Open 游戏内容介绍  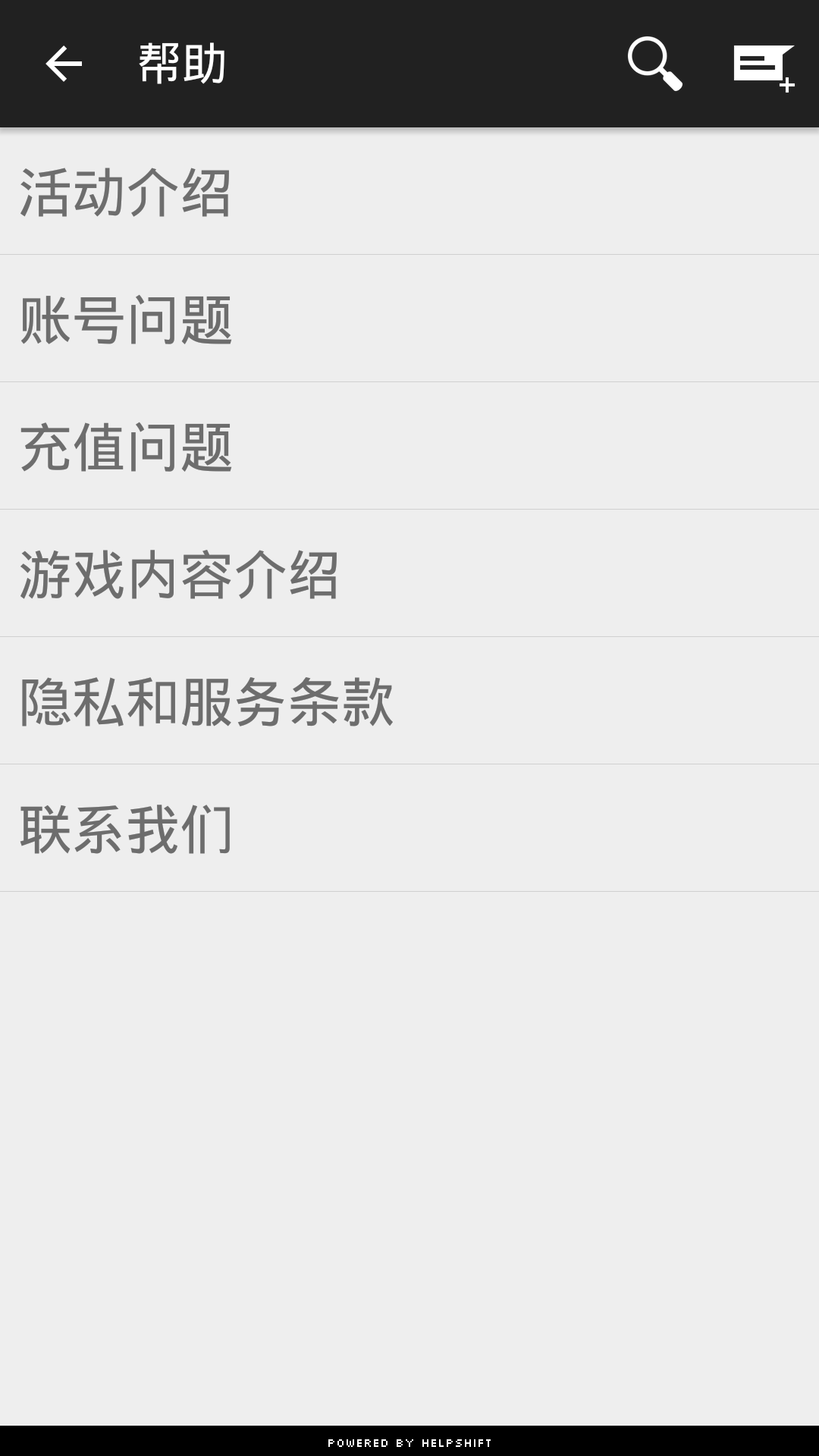point(409,574)
